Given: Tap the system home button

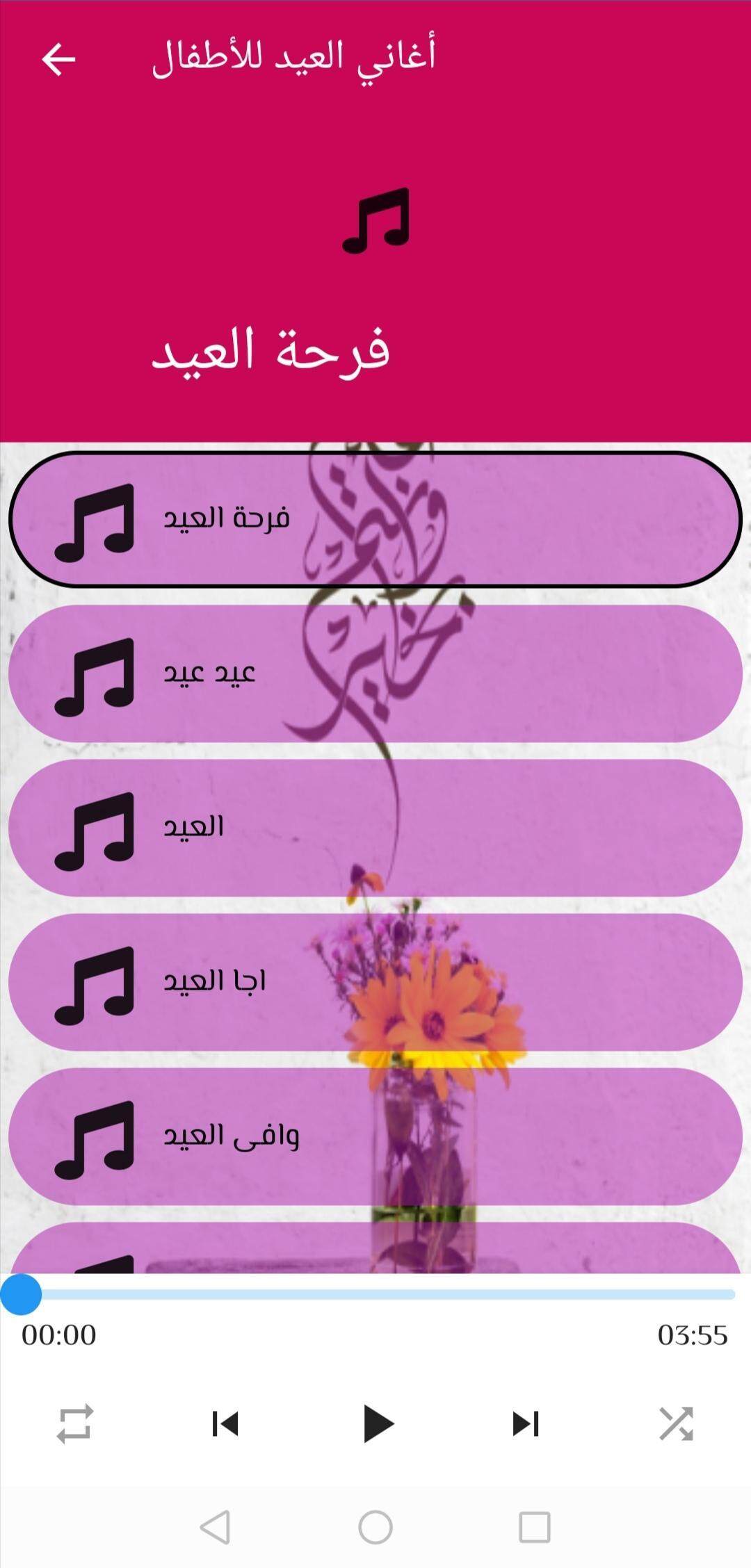Looking at the screenshot, I should 375,1527.
